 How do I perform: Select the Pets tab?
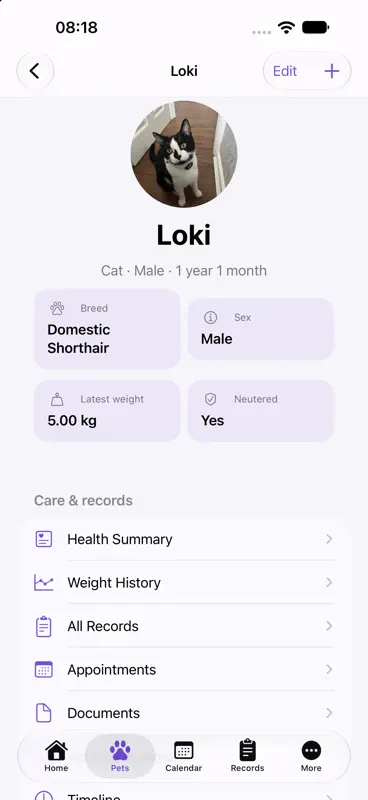point(120,756)
